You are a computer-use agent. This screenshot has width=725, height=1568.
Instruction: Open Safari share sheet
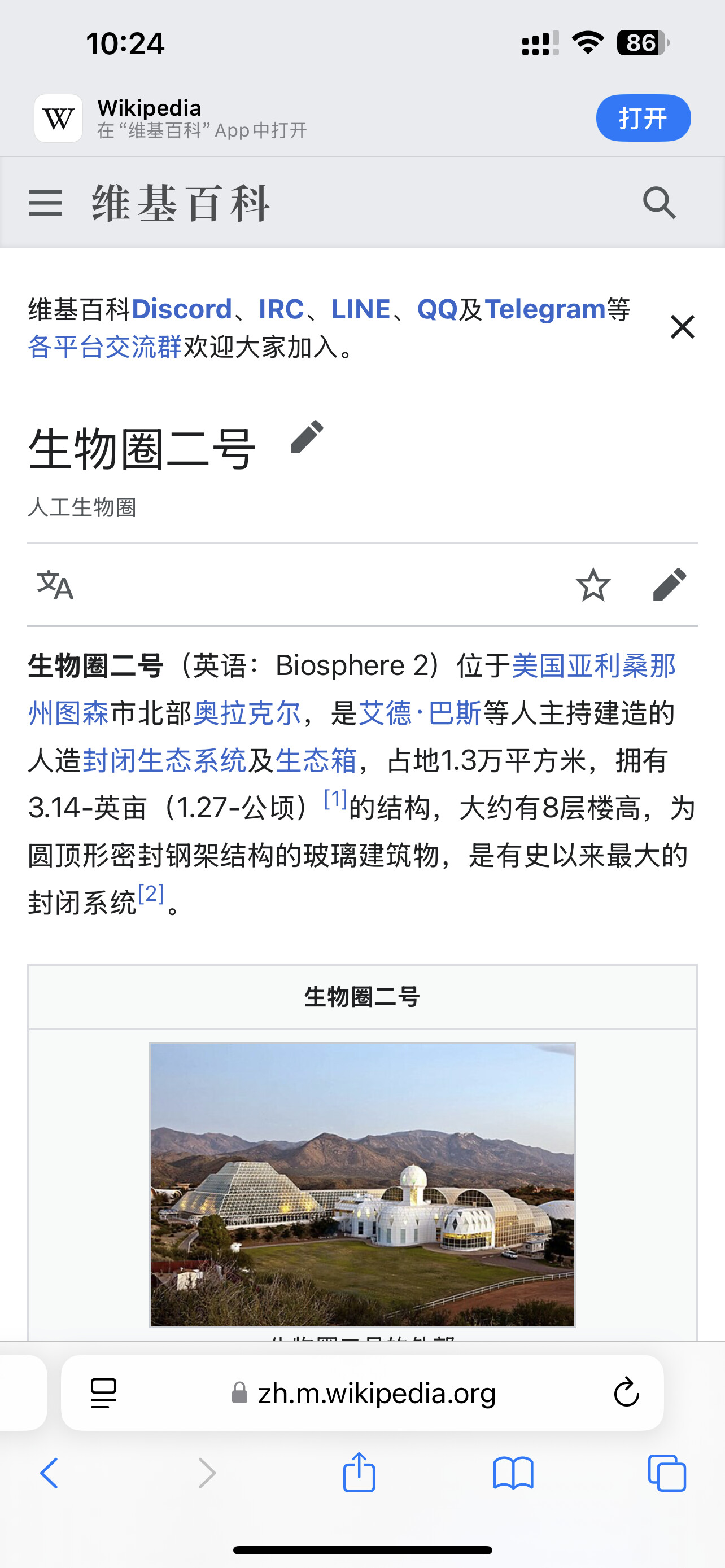359,1473
